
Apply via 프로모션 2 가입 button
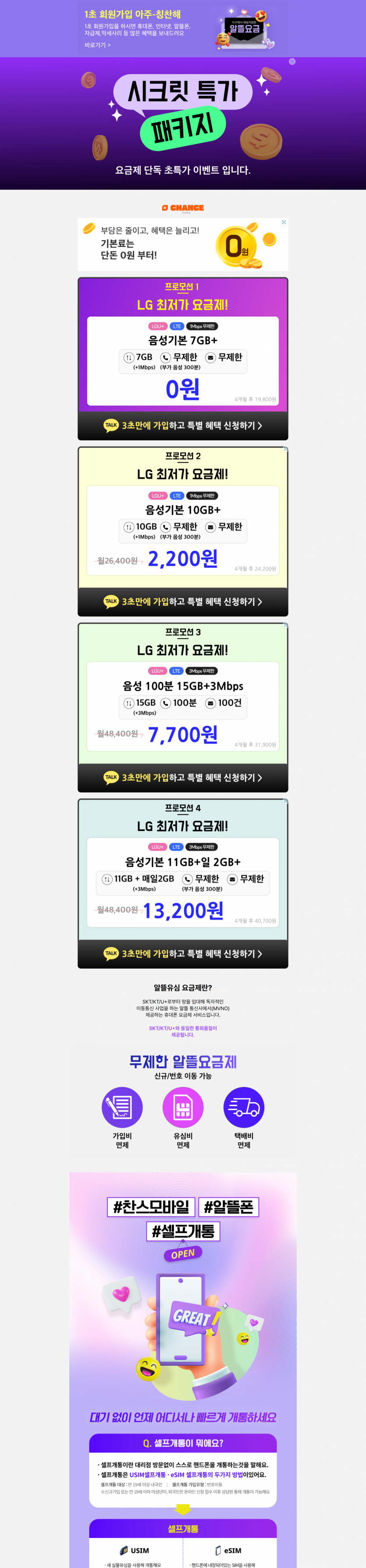tap(183, 601)
